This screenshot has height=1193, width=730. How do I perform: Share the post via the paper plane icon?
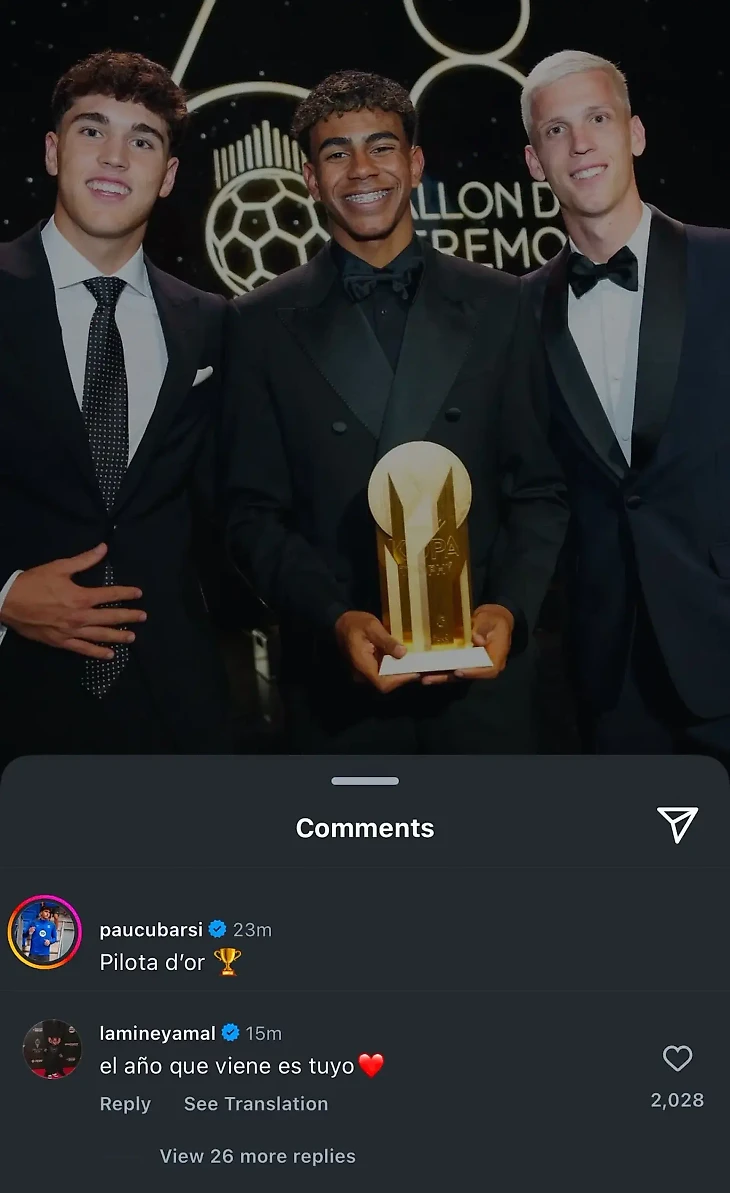tap(677, 825)
